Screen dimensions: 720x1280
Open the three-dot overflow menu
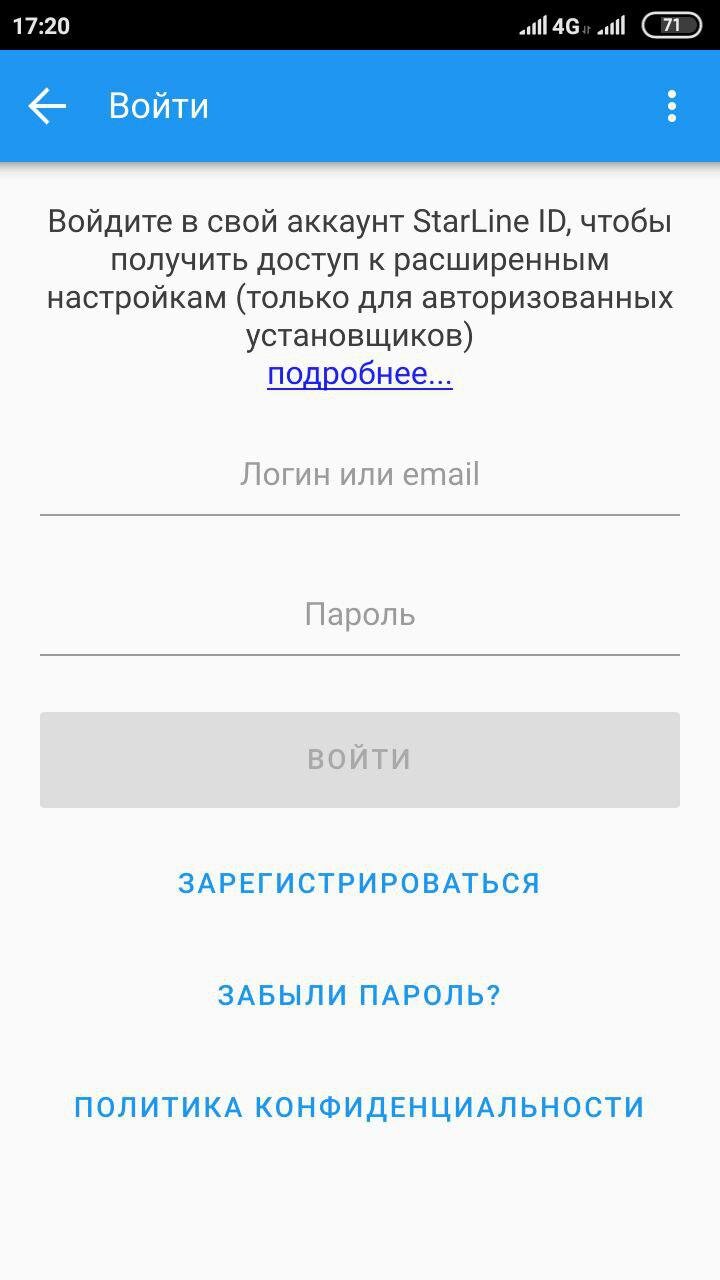[672, 106]
